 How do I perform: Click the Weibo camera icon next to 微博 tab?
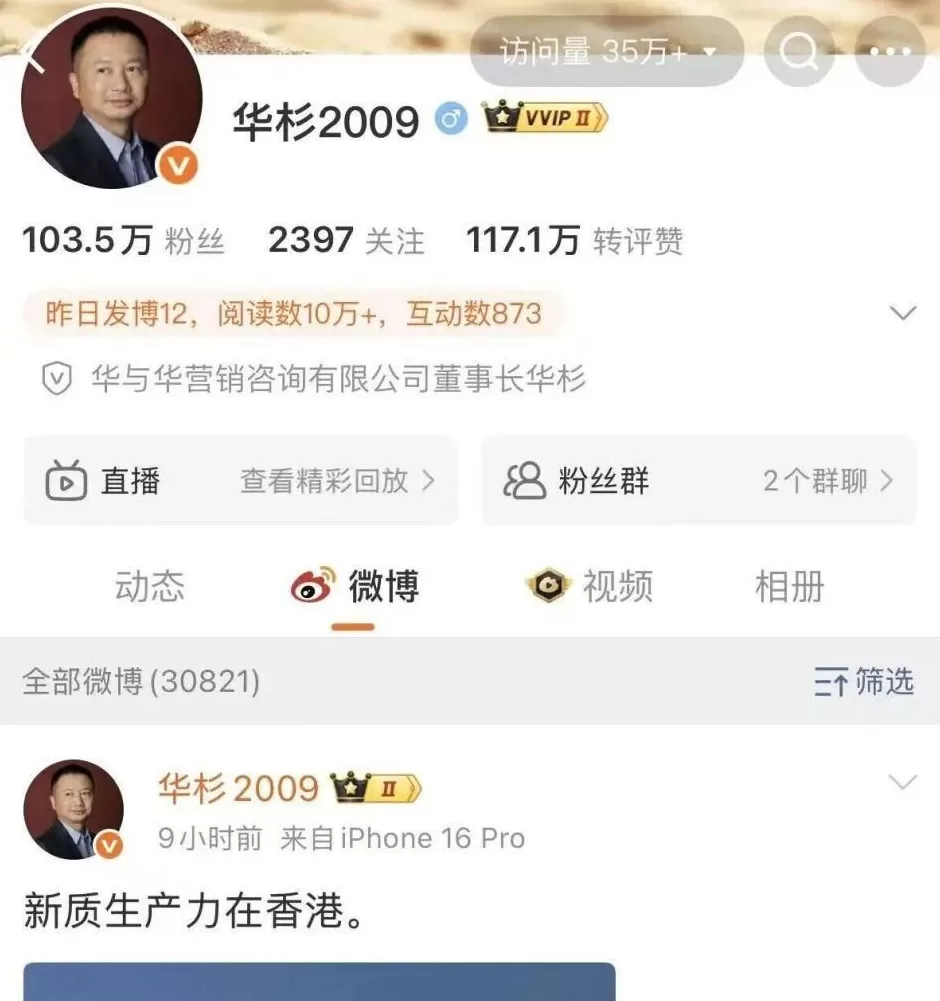pyautogui.click(x=310, y=588)
